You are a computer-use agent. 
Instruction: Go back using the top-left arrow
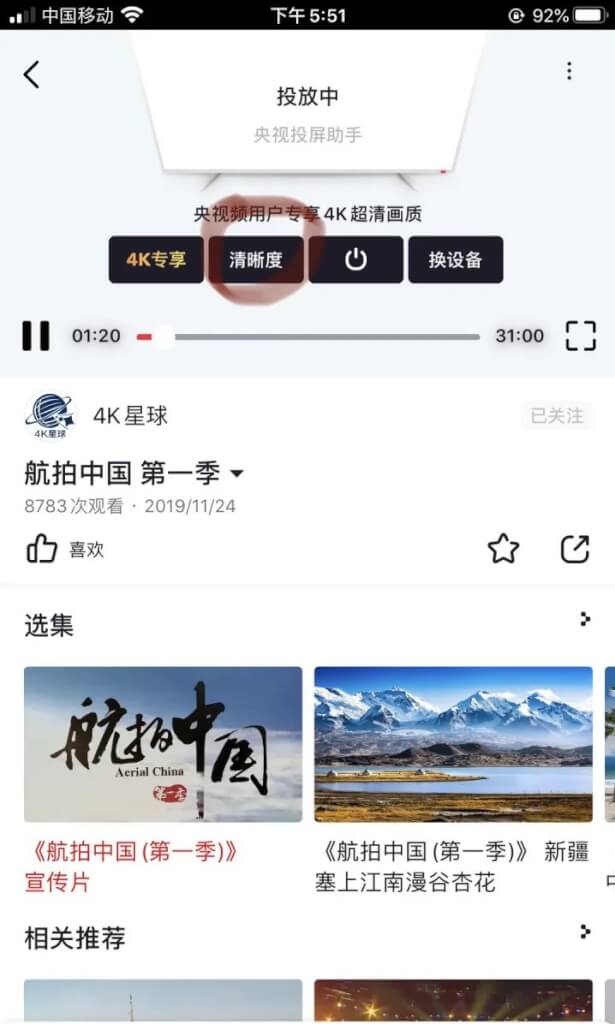(32, 73)
